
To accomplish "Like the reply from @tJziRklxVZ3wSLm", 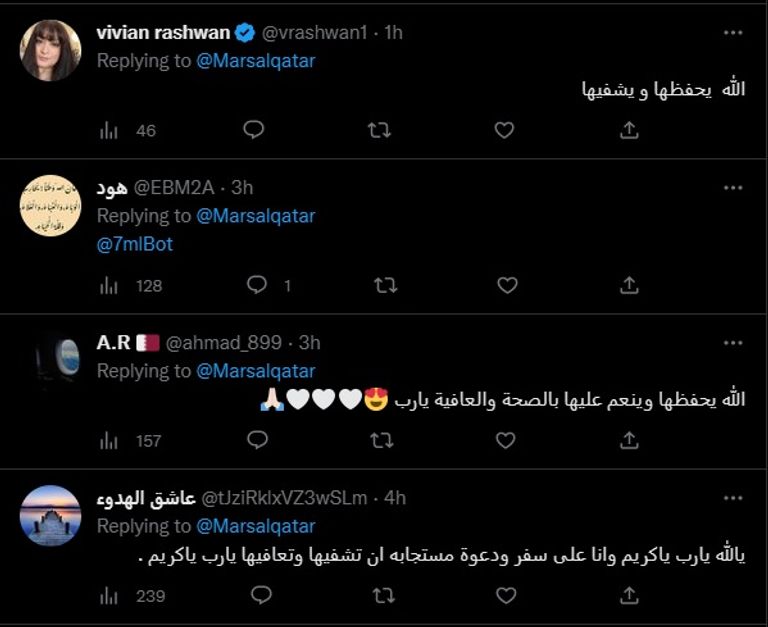I will pyautogui.click(x=507, y=595).
